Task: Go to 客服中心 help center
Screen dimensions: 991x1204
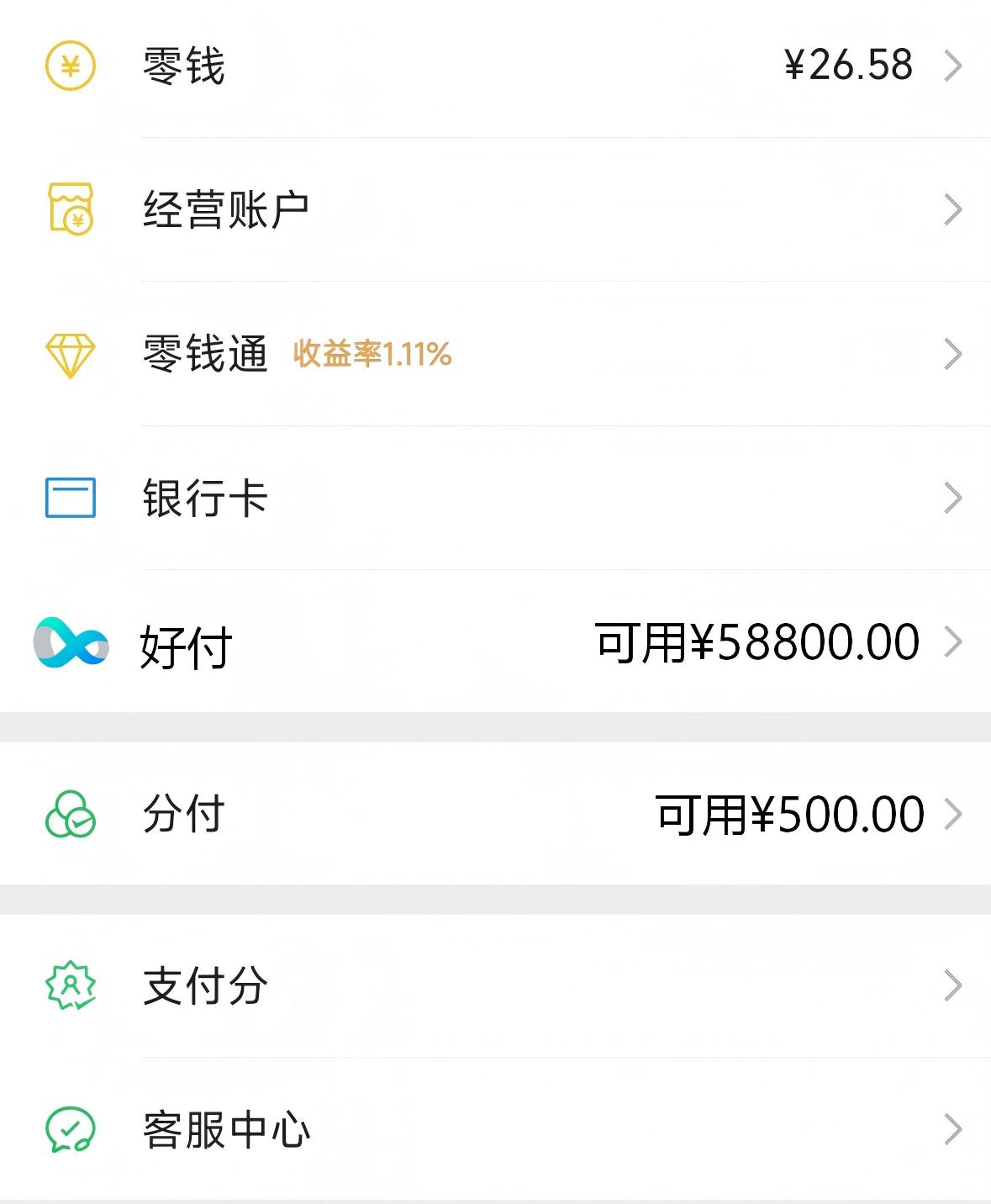Action: [495, 1129]
